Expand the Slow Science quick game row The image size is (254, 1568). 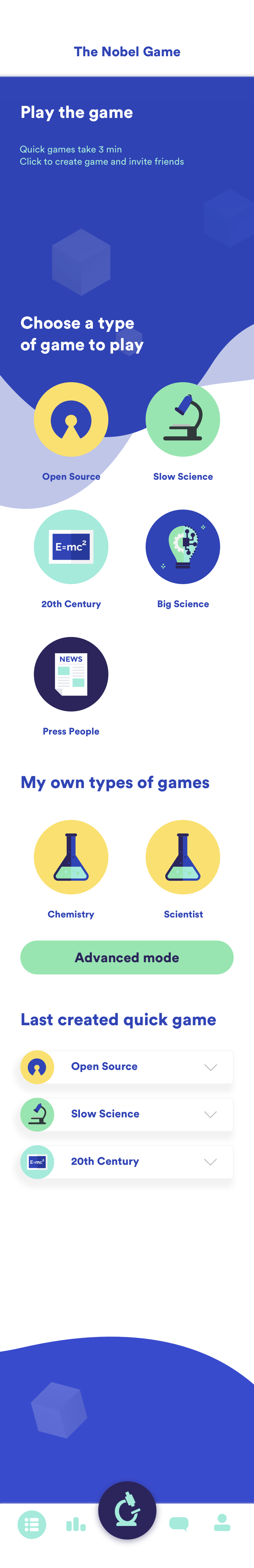210,1115
